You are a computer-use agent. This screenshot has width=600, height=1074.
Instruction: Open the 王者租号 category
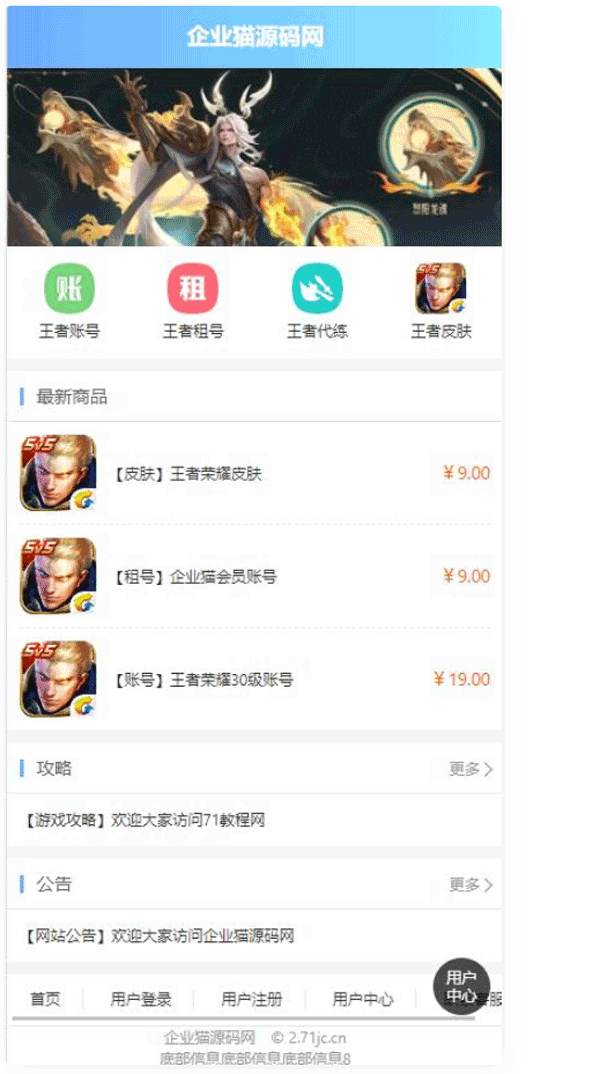click(x=193, y=300)
